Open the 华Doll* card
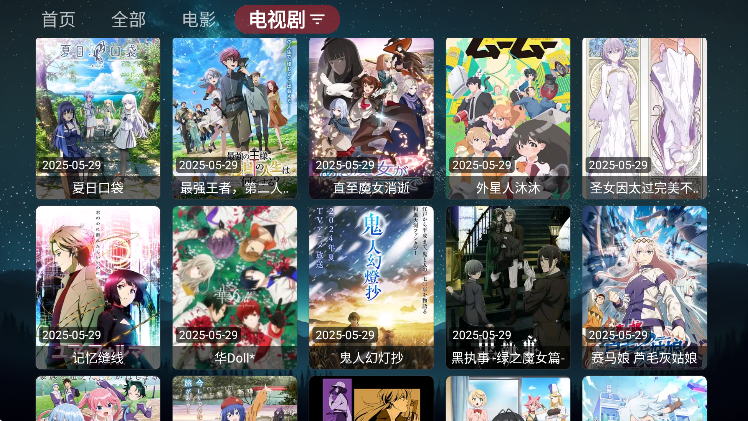 coord(234,287)
